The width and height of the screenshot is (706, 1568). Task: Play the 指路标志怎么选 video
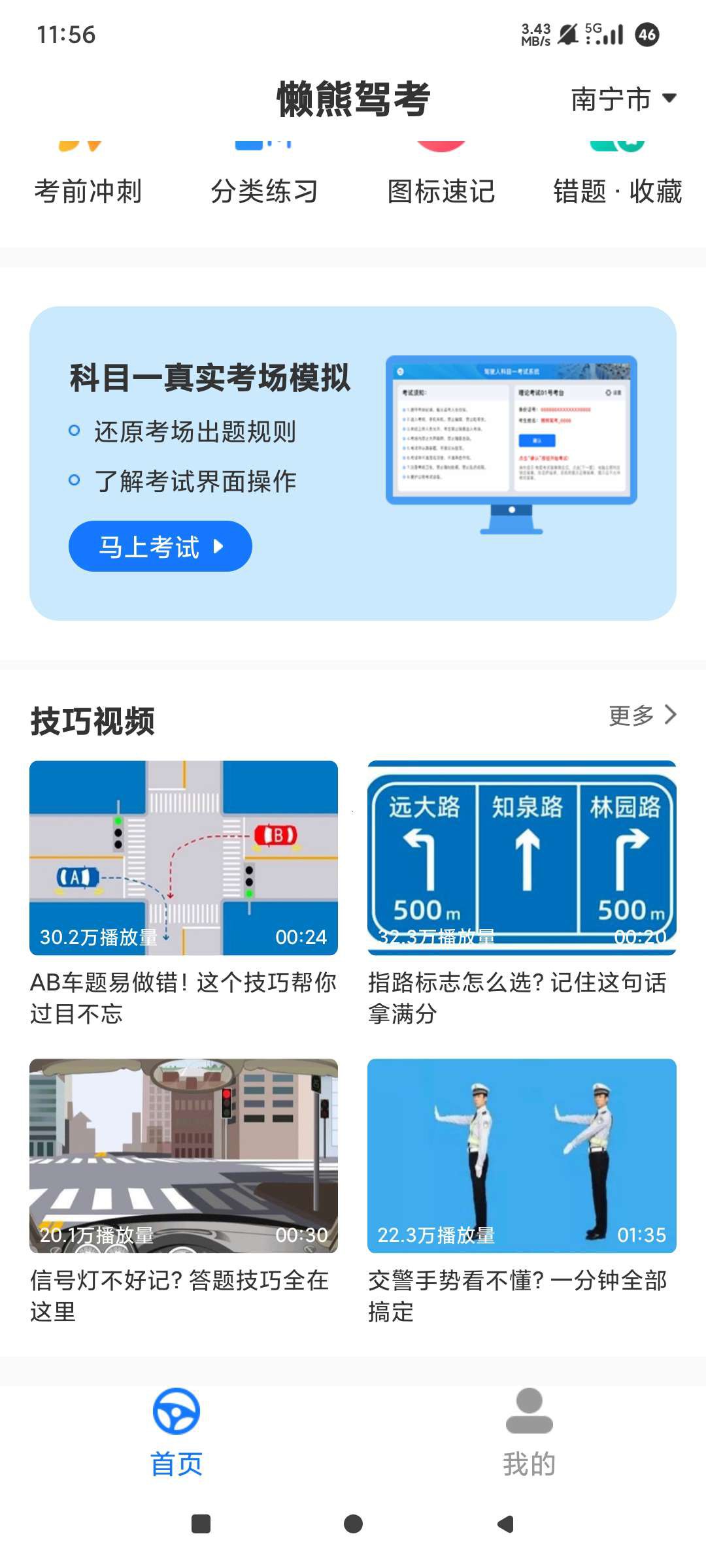(522, 858)
